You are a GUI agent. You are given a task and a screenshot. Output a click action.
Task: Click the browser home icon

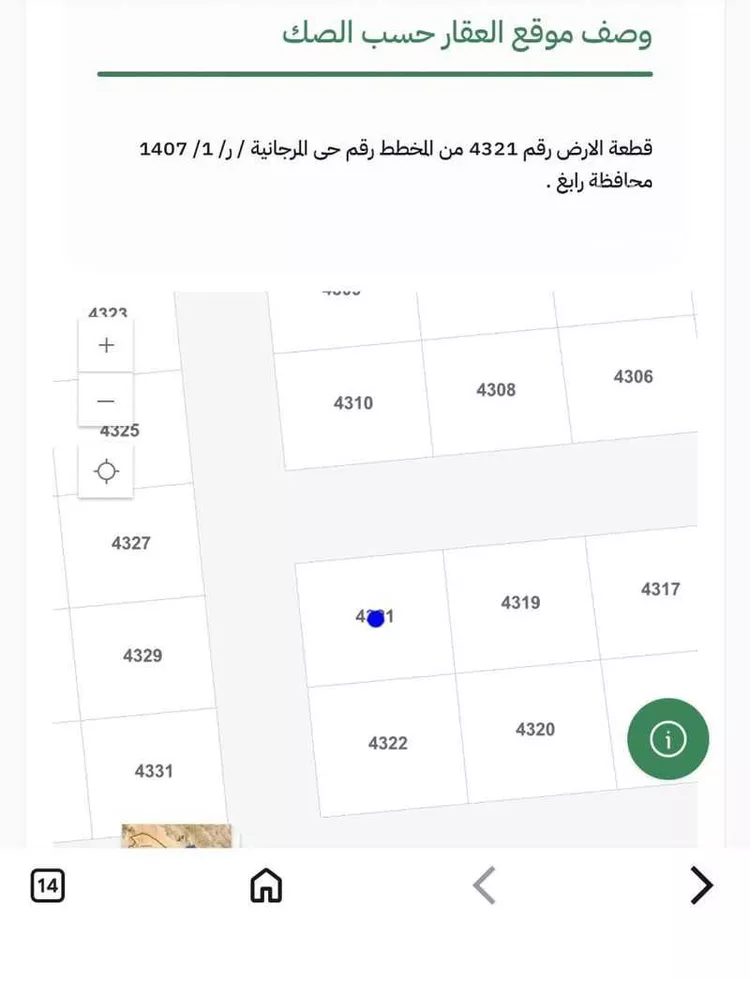[265, 885]
